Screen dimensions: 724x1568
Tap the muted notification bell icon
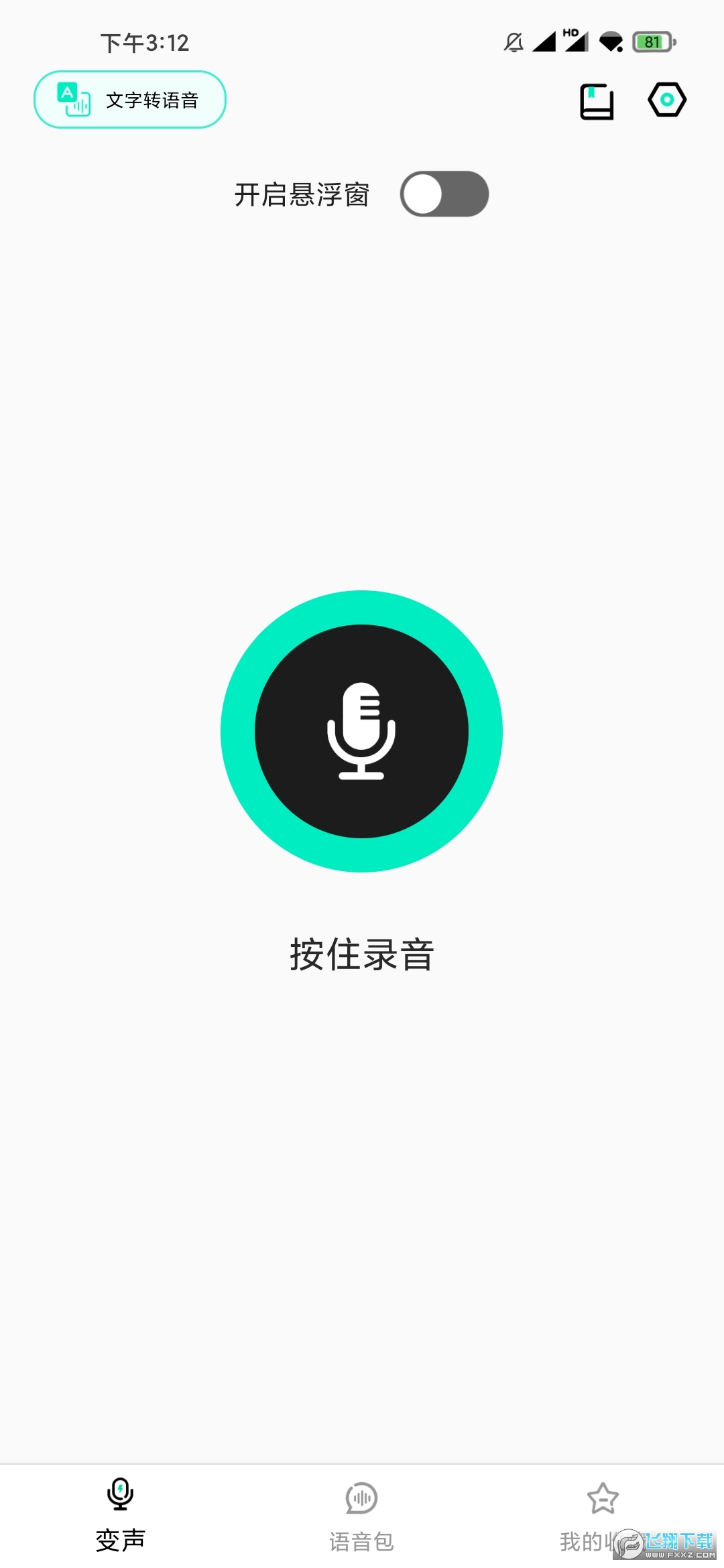pos(513,42)
